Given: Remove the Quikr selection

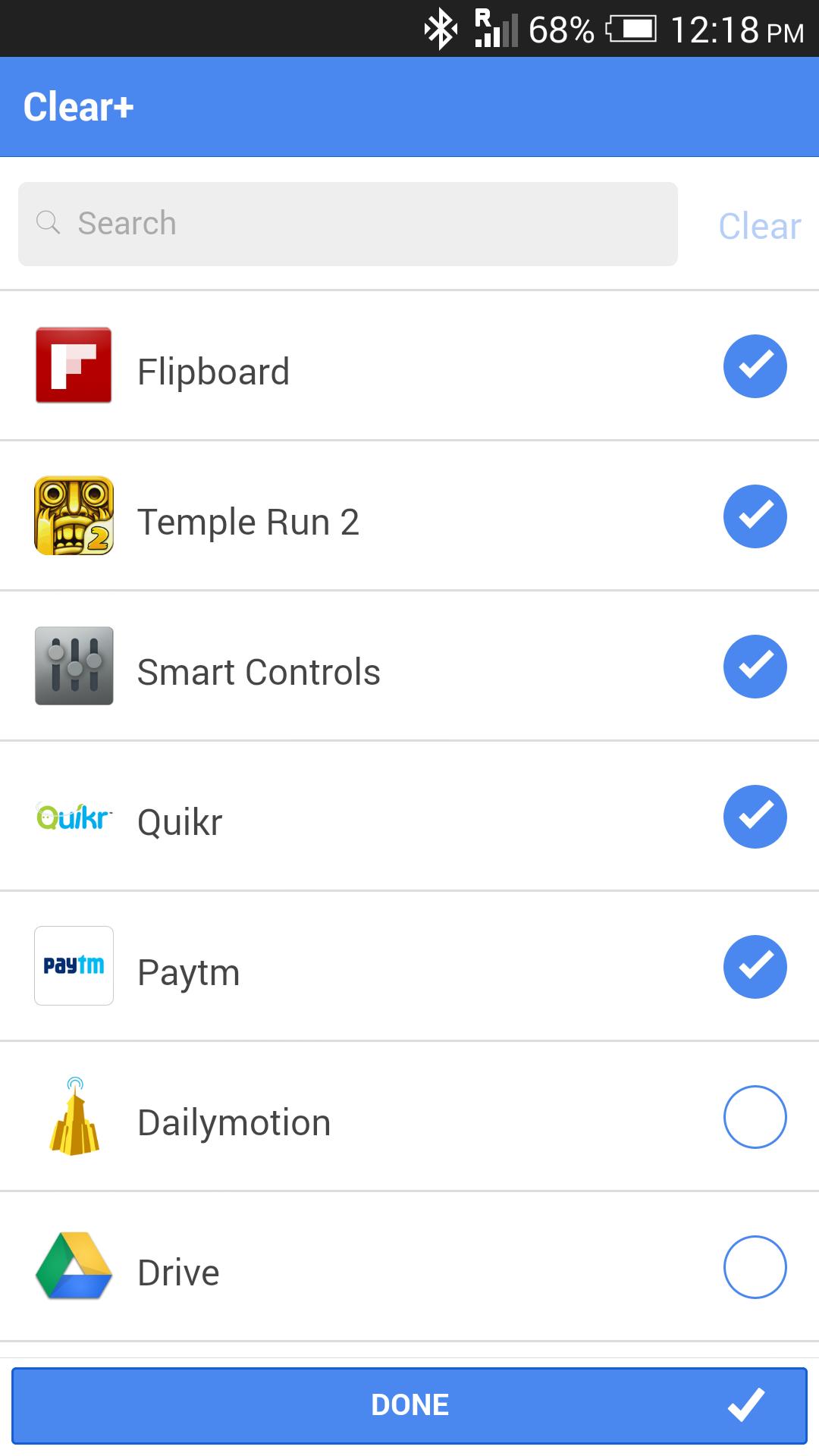Looking at the screenshot, I should [x=755, y=817].
